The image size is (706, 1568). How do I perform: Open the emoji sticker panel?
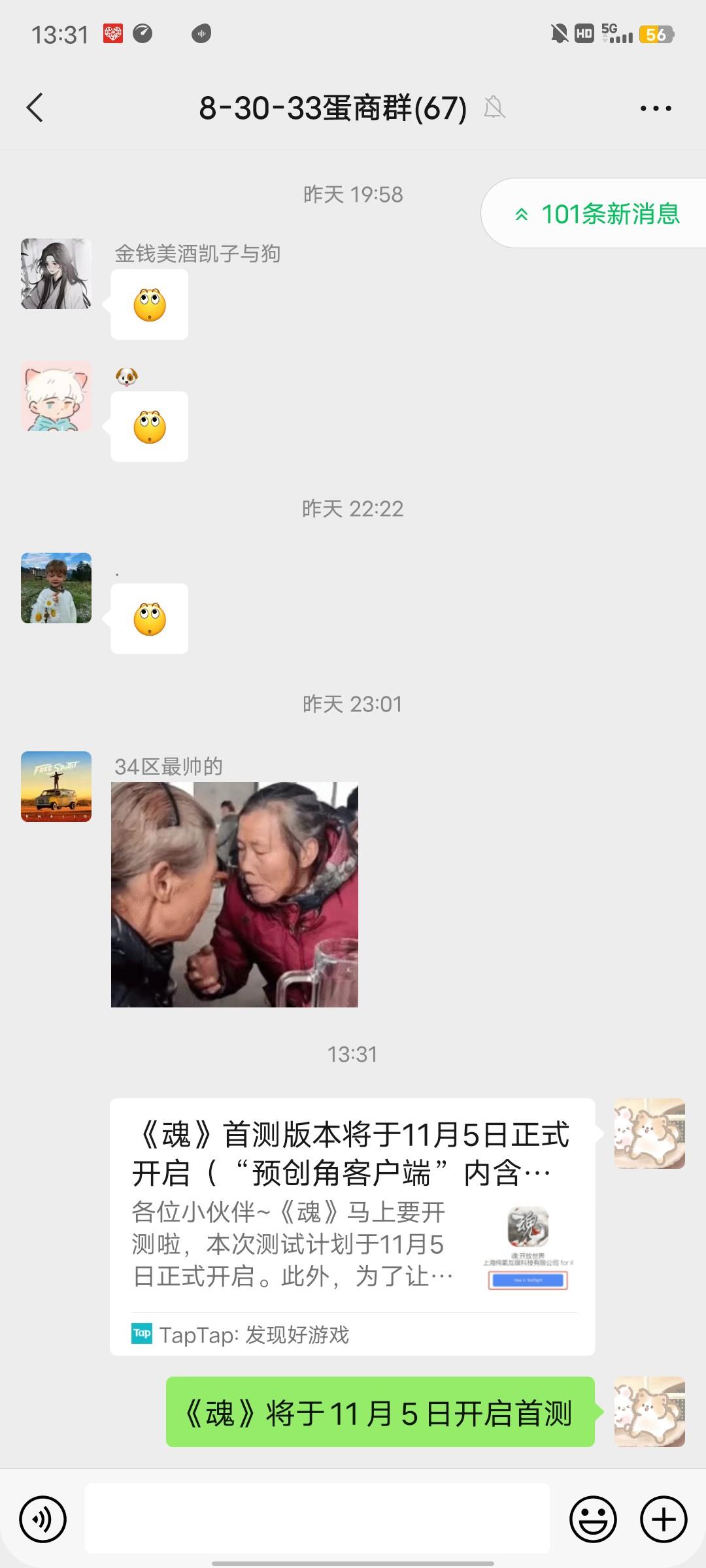[594, 1520]
